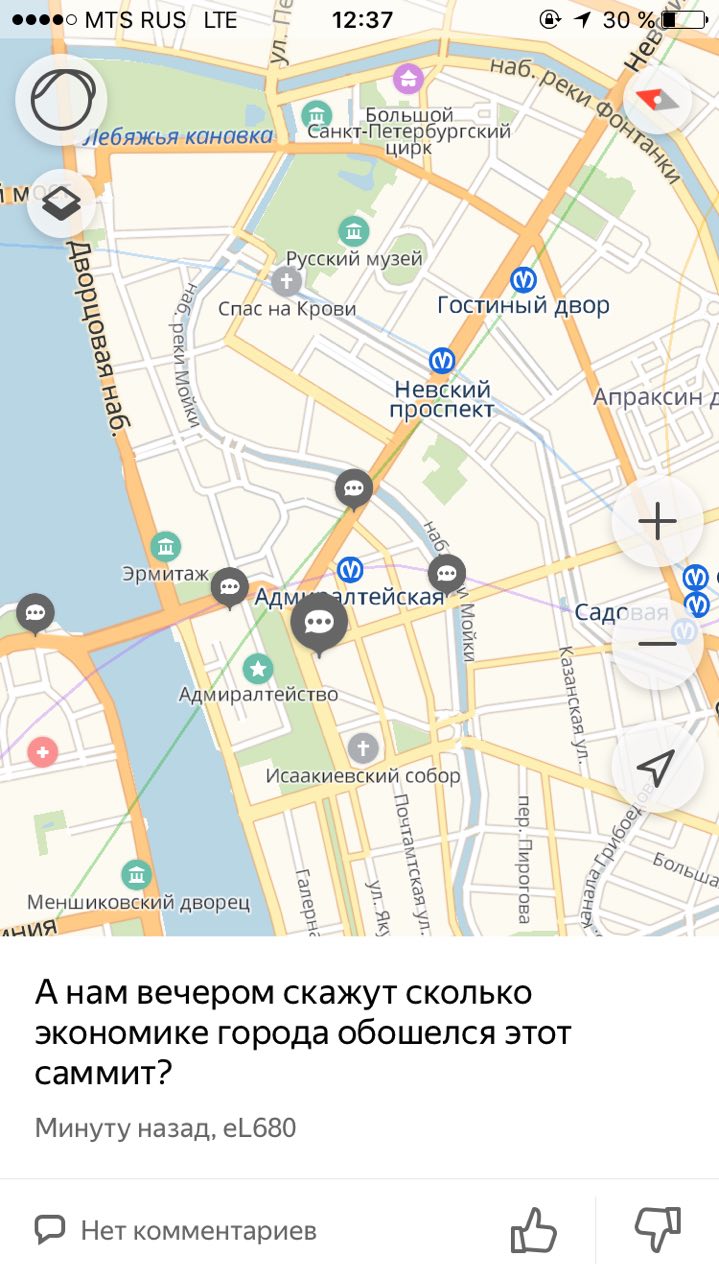
Task: Open the profile menu circle button
Action: click(x=62, y=100)
